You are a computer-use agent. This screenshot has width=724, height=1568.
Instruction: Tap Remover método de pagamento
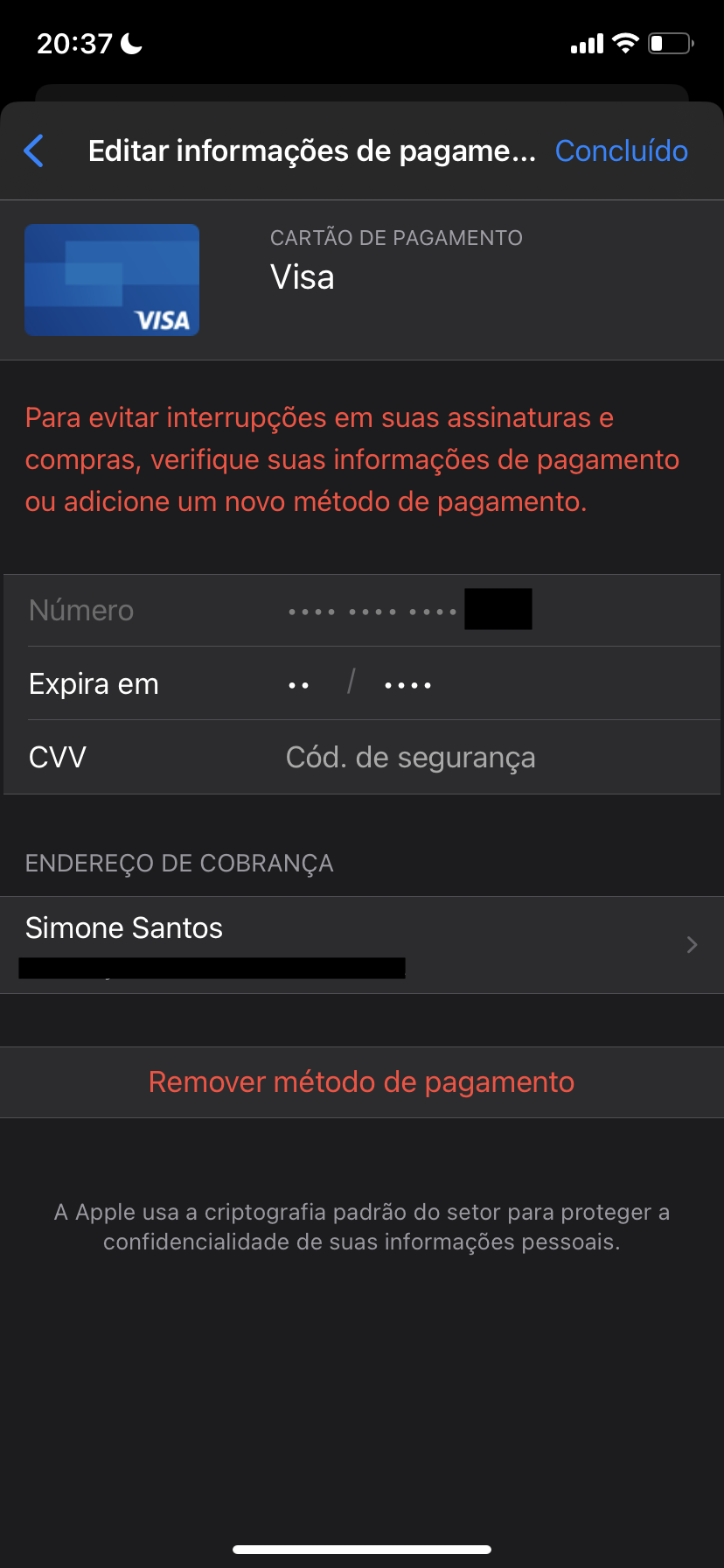[x=362, y=1082]
